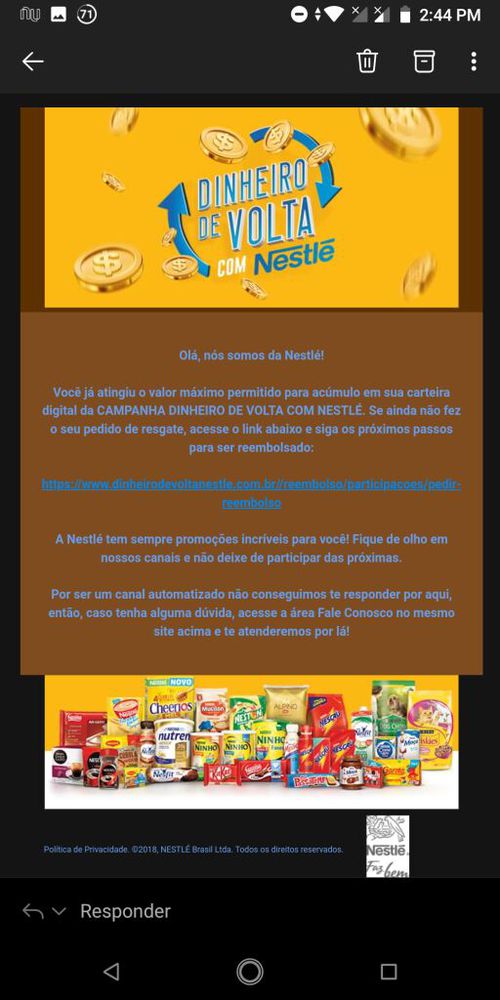The image size is (500, 1000).
Task: Archive this Nestlé email
Action: (422, 61)
